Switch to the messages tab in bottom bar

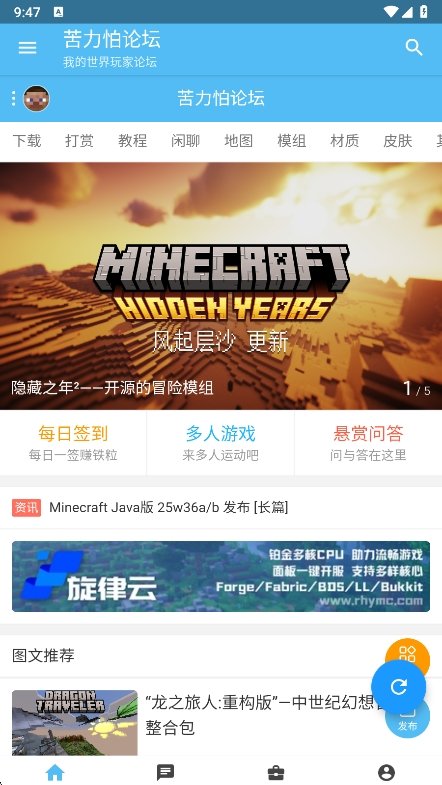tap(165, 772)
